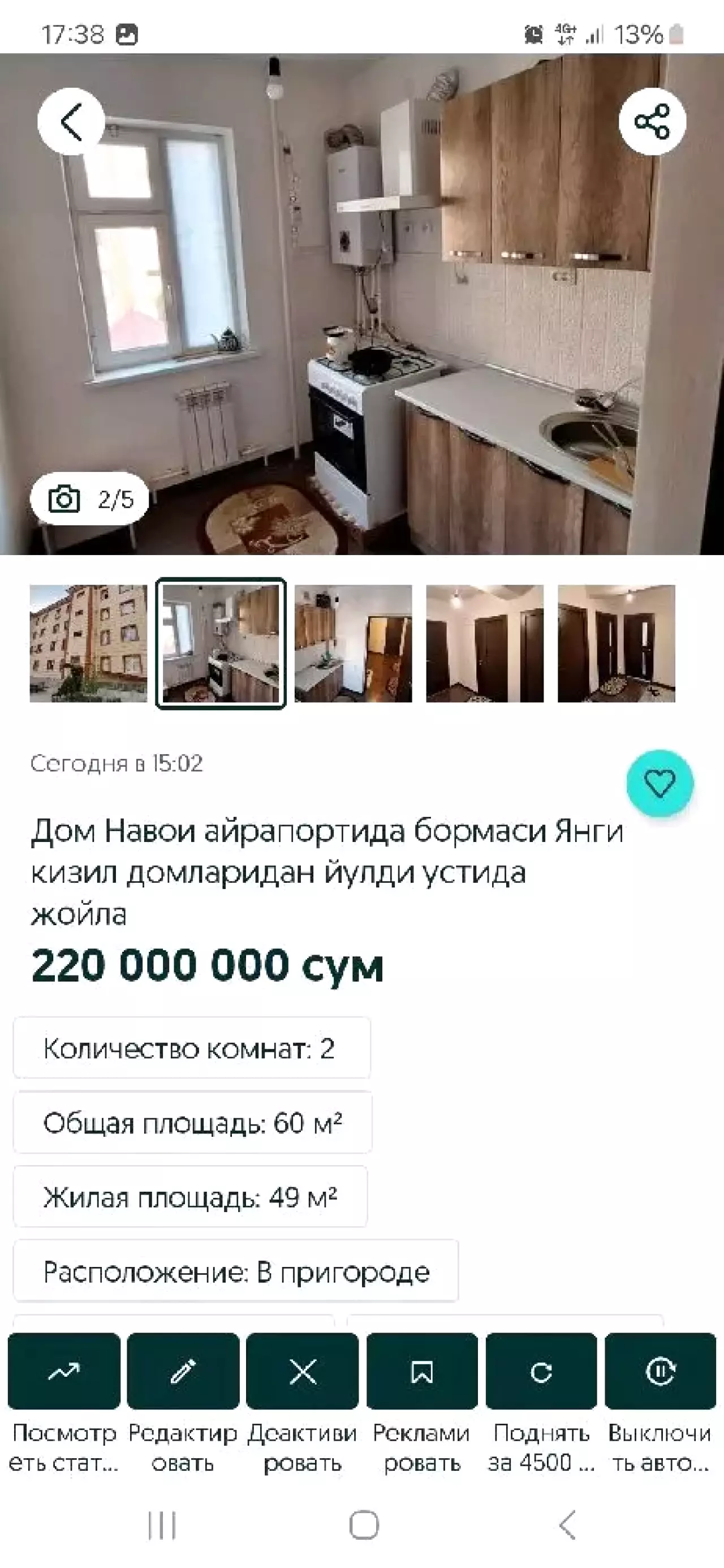Go back using the arrow button
The width and height of the screenshot is (724, 1568).
(x=71, y=121)
